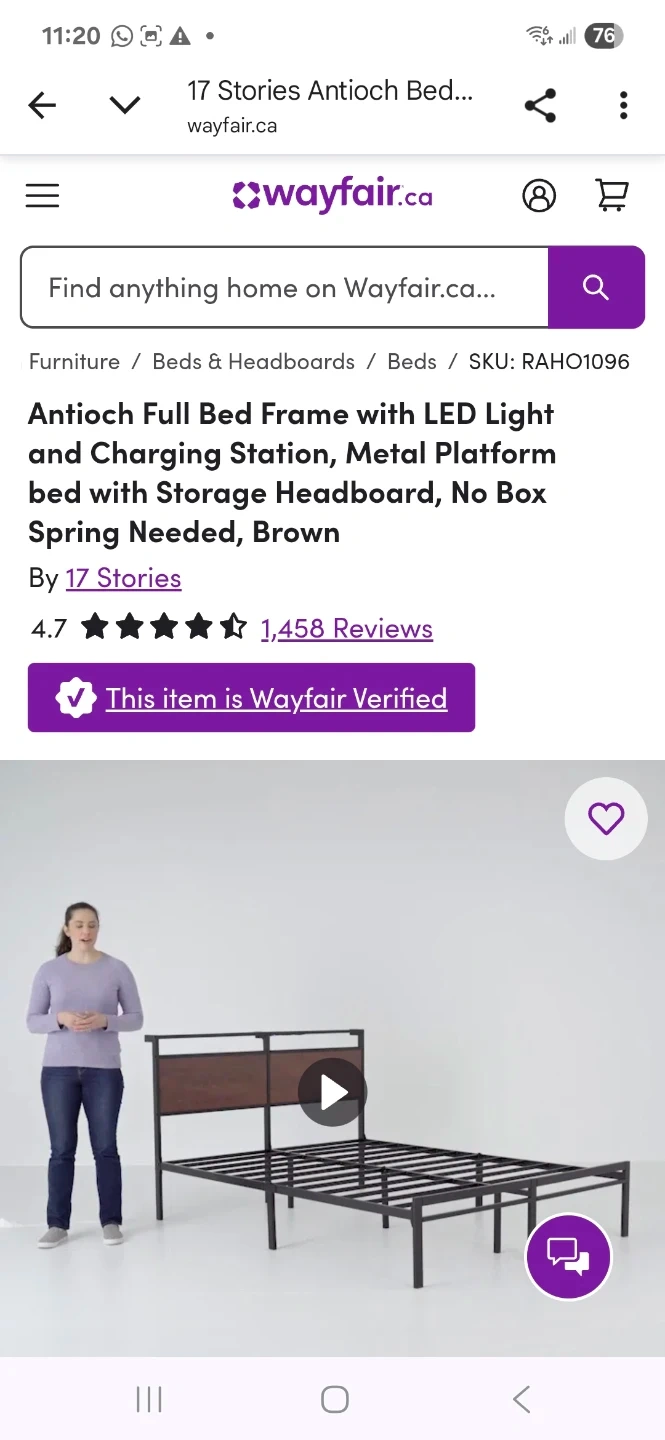Submit search with the purple magnifier button
Image resolution: width=665 pixels, height=1440 pixels.
click(596, 288)
